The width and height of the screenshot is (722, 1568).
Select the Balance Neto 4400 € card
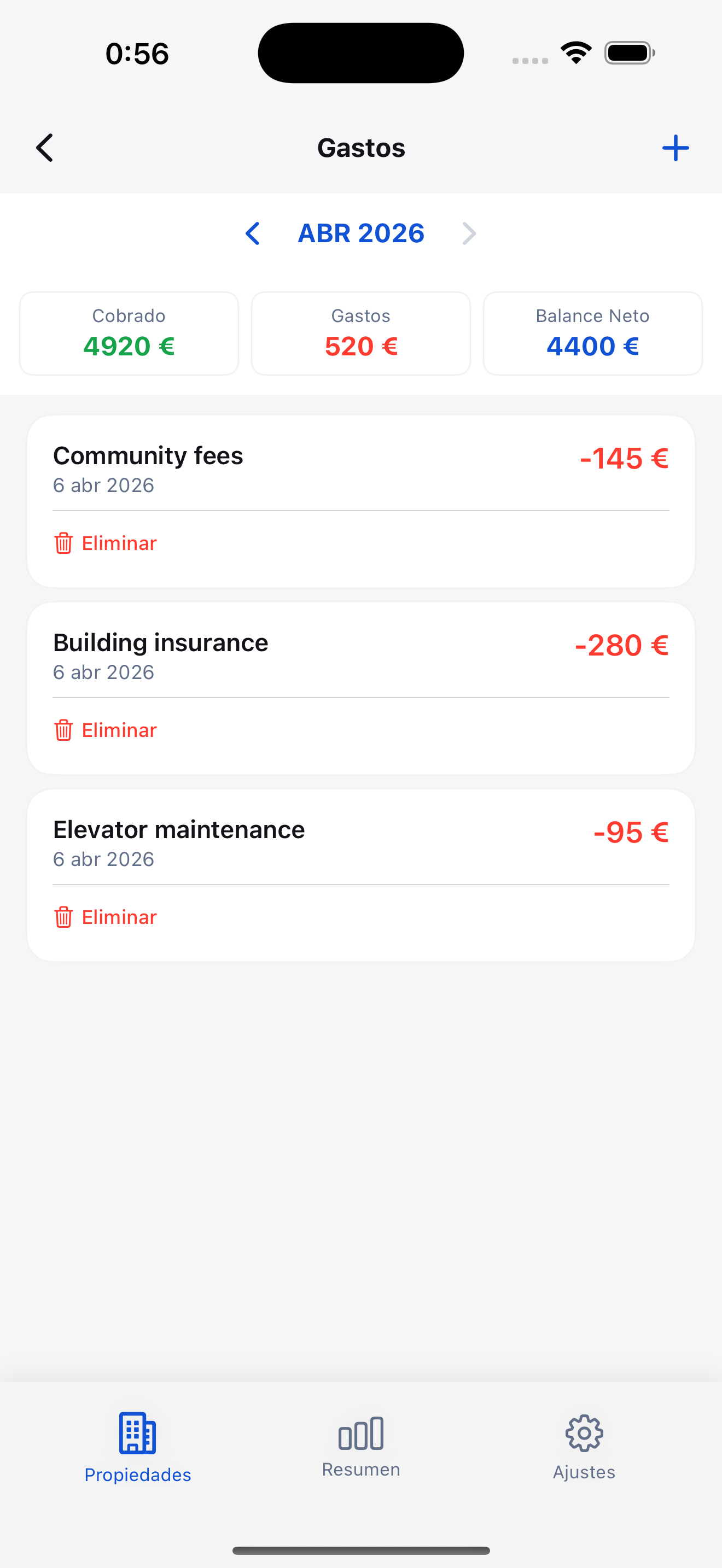(592, 332)
